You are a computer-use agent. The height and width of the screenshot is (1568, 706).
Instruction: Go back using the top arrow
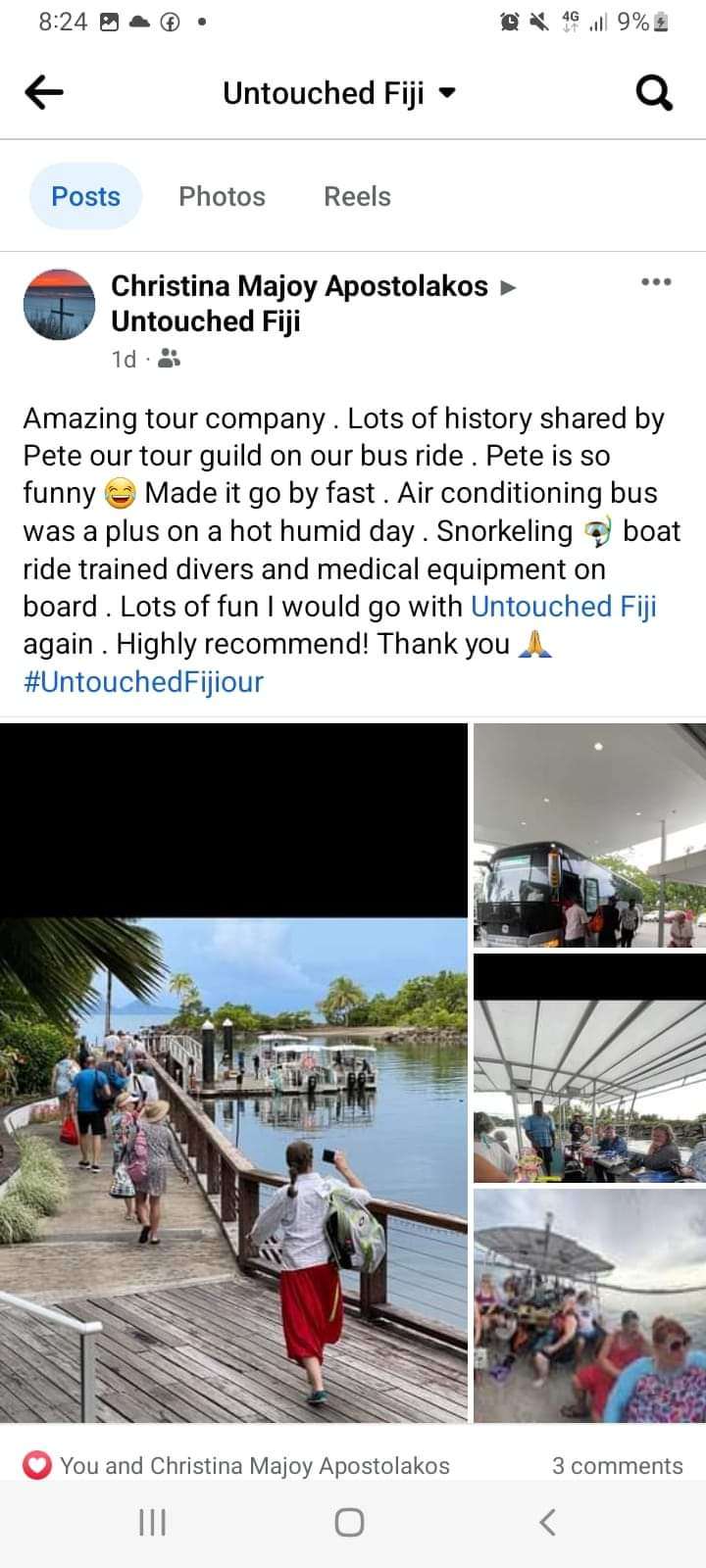pyautogui.click(x=44, y=92)
